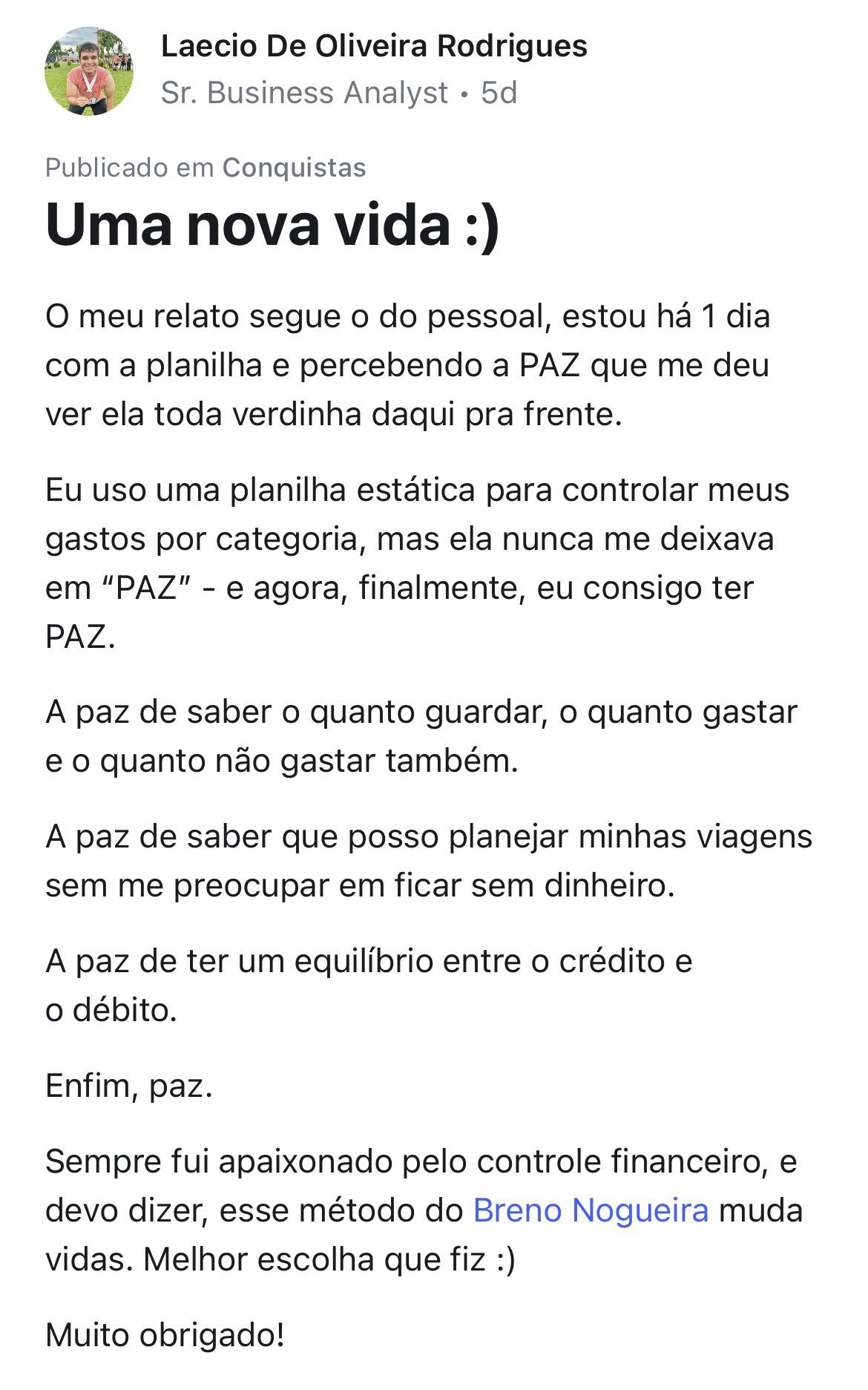Open the Breno Nogueira mention link
This screenshot has height=1390, width=868.
tap(591, 1210)
